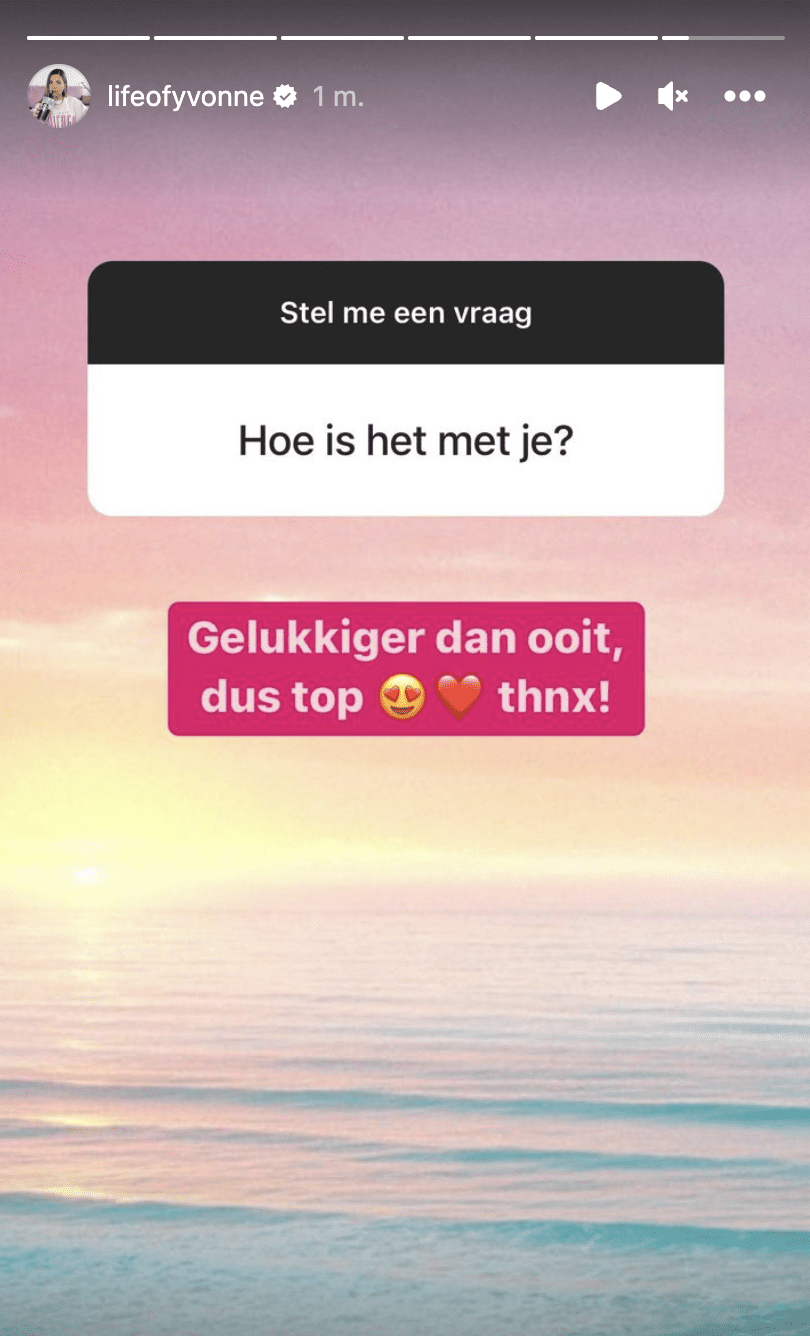Tap the lifeofyvonne username
Viewport: 810px width, 1336px height.
185,96
